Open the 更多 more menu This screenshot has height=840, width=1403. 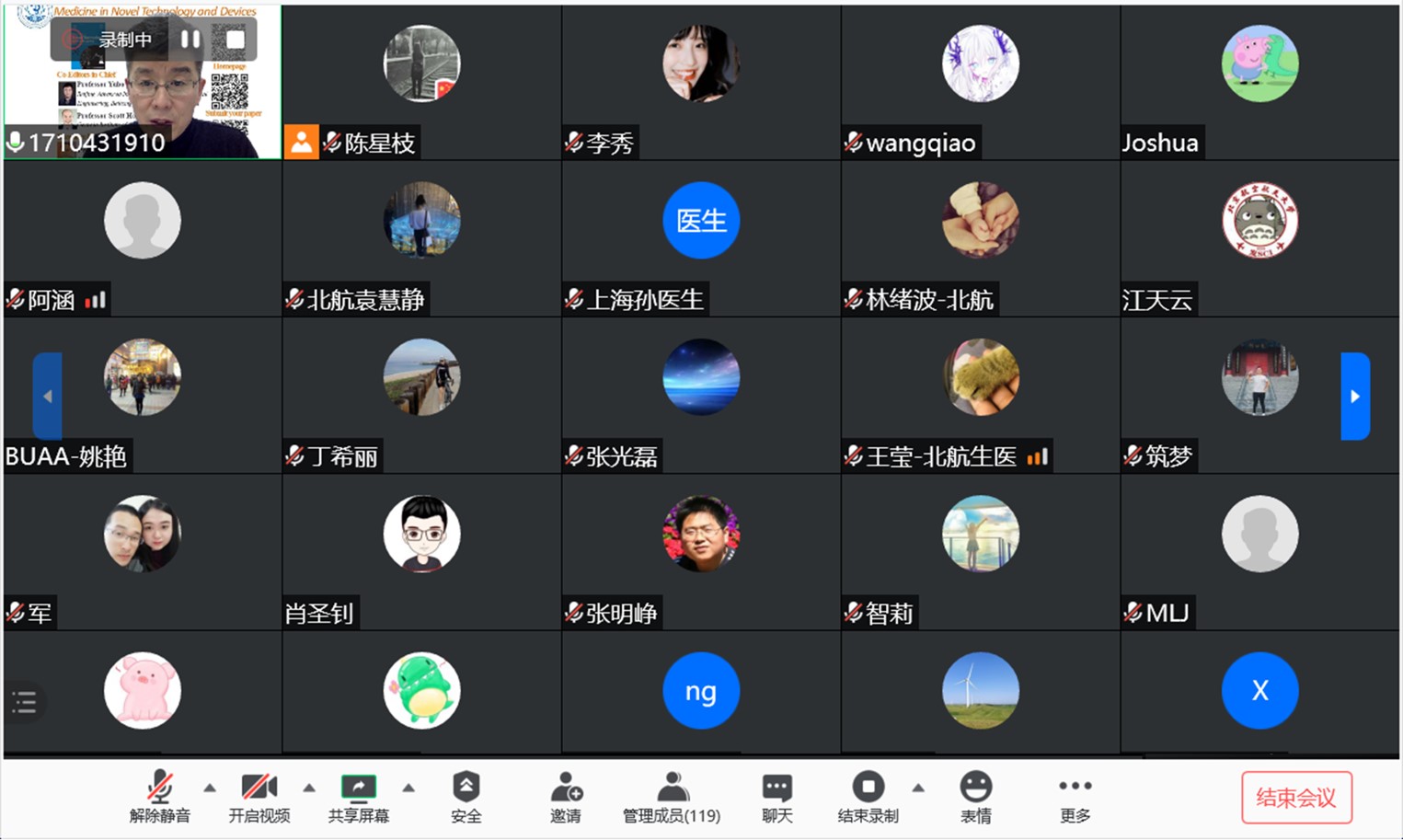(x=1075, y=797)
